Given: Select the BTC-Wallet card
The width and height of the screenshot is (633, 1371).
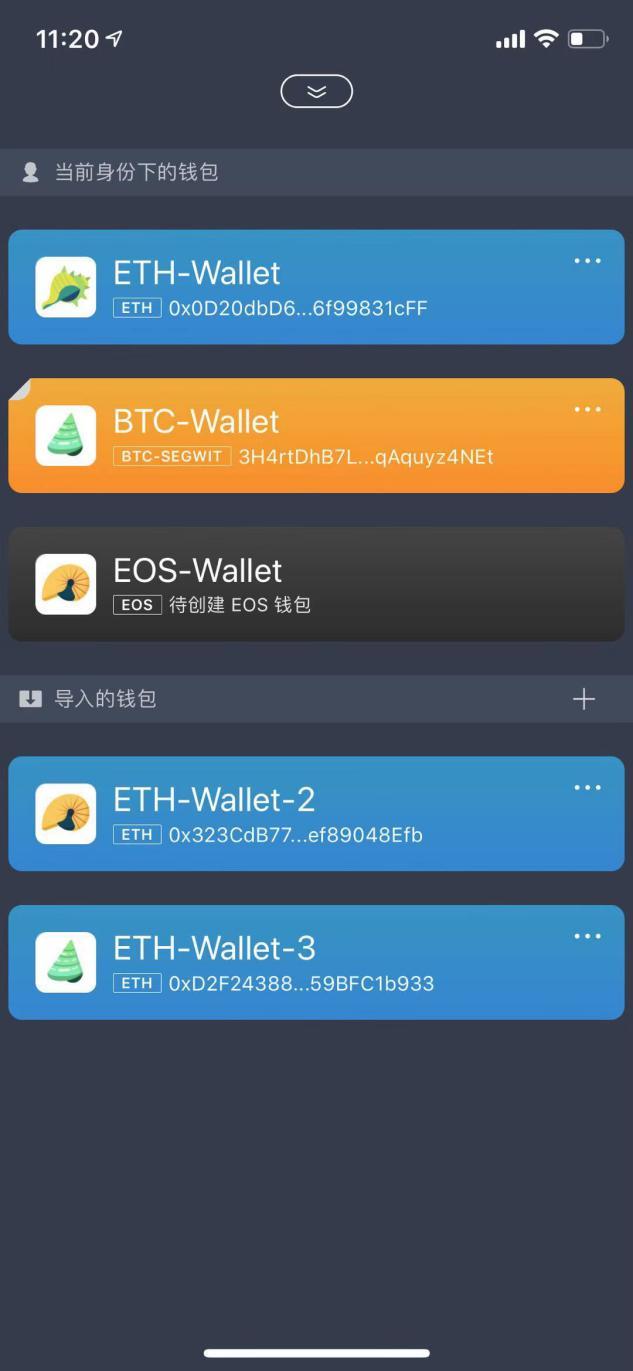Looking at the screenshot, I should [300, 436].
